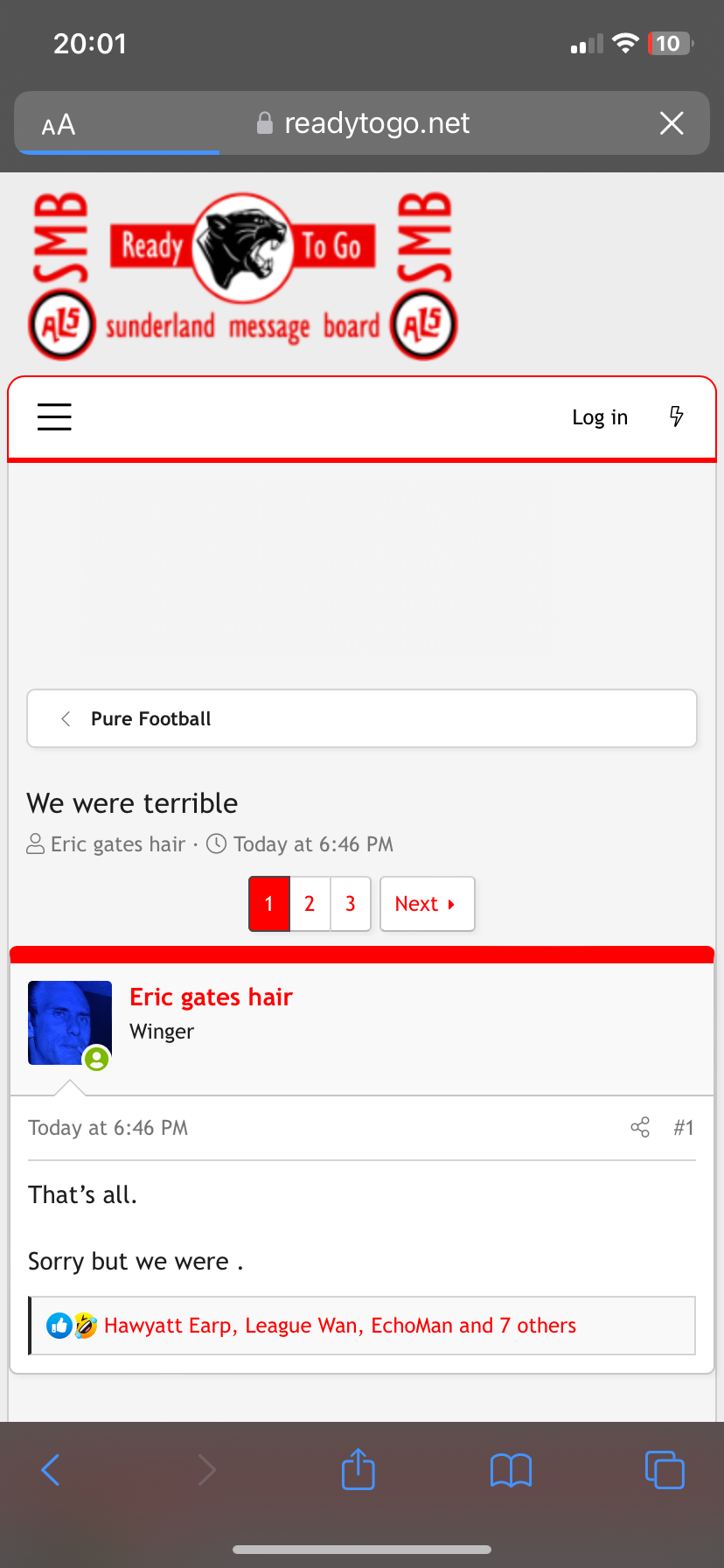Open the #1 post permalink

coord(684,1128)
